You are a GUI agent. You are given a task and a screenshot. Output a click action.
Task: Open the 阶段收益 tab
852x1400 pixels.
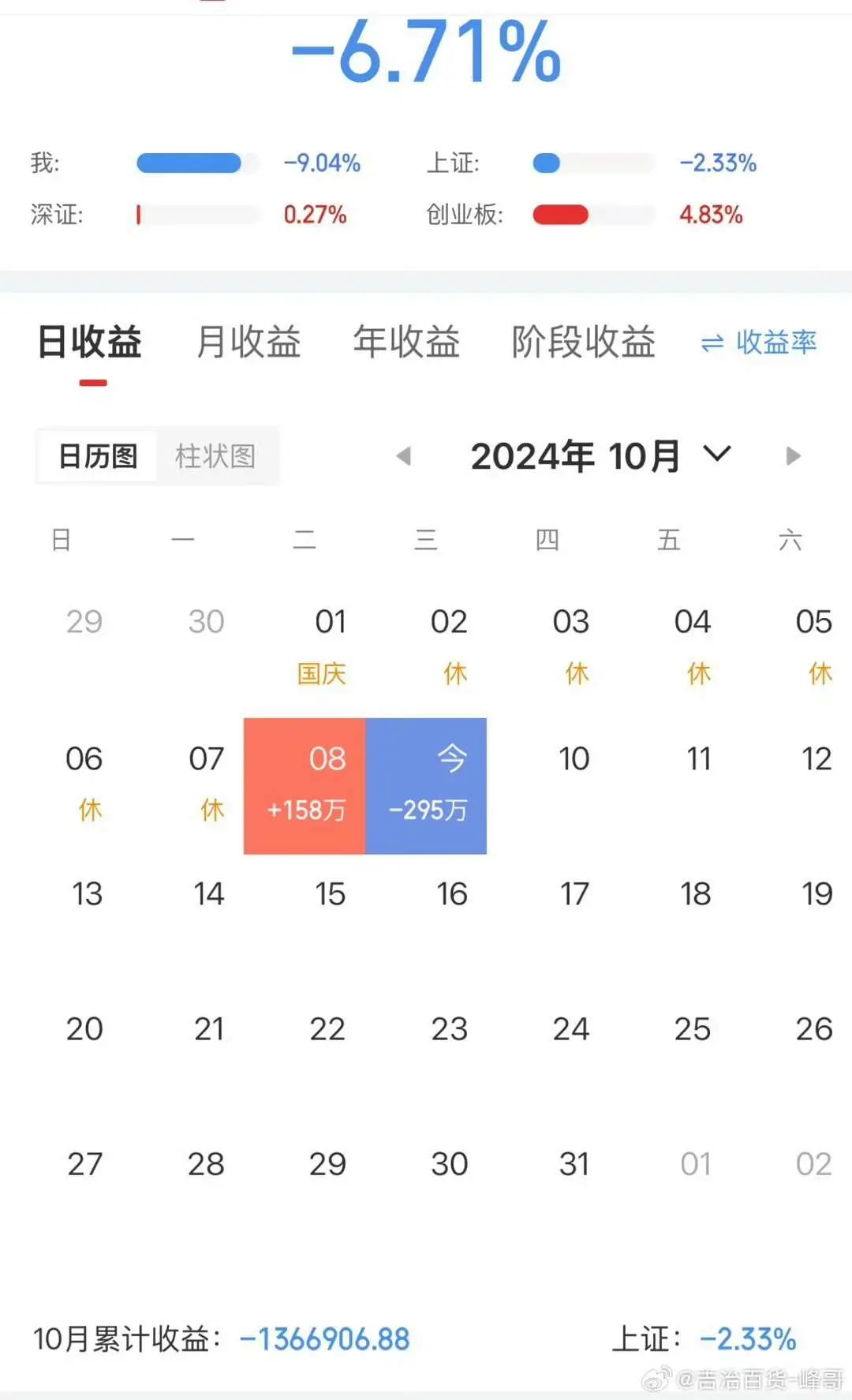tap(583, 343)
